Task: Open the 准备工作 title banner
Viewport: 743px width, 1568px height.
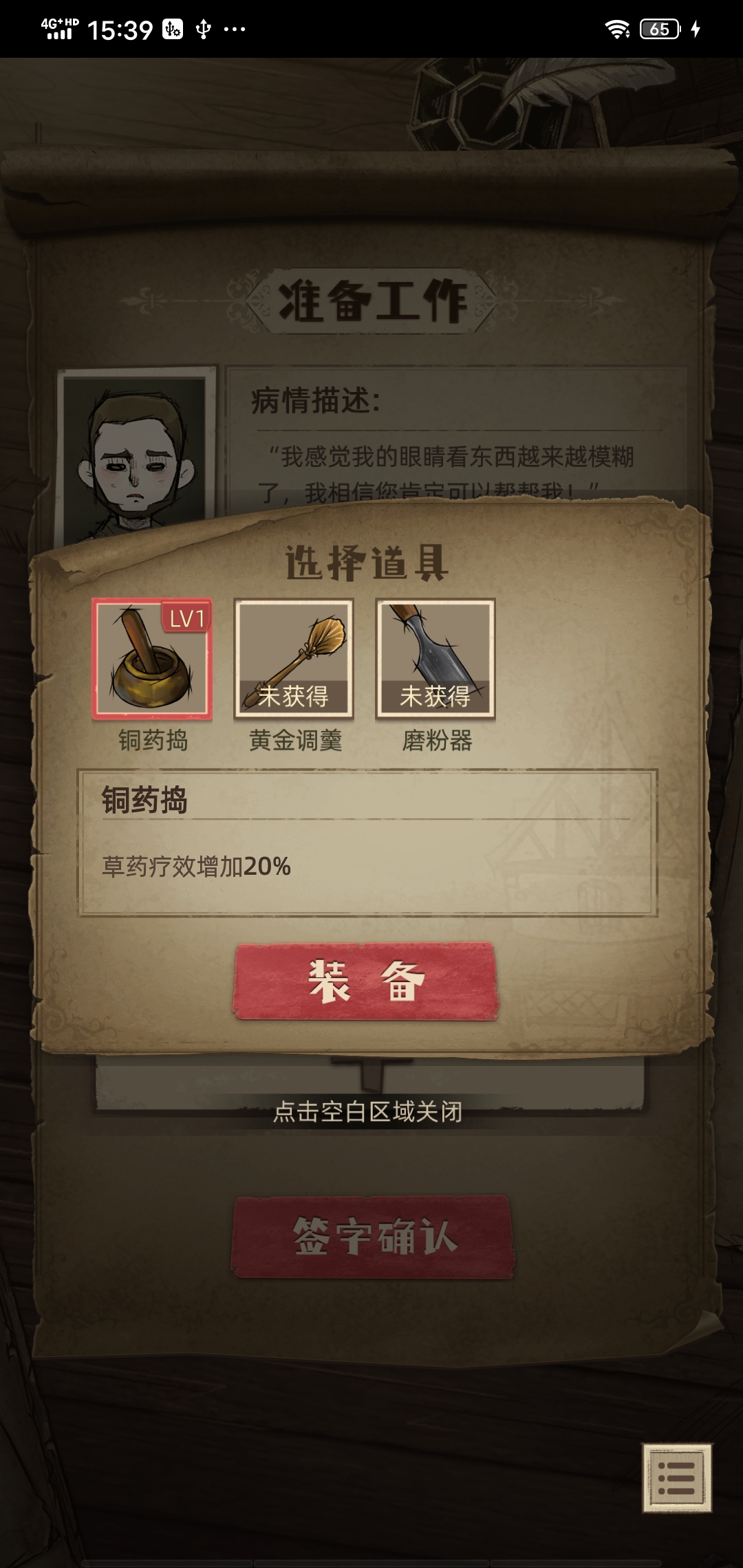Action: (x=371, y=299)
